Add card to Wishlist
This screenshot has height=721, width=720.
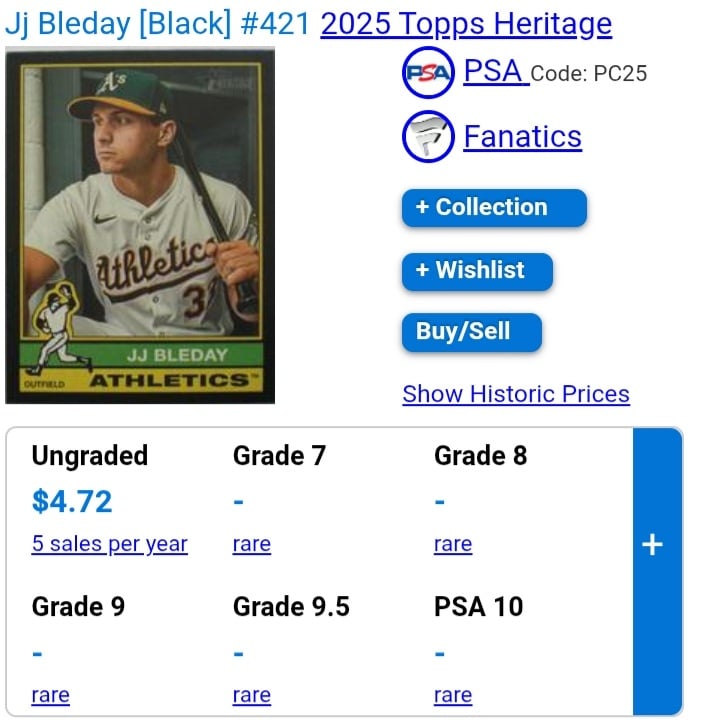pyautogui.click(x=477, y=270)
